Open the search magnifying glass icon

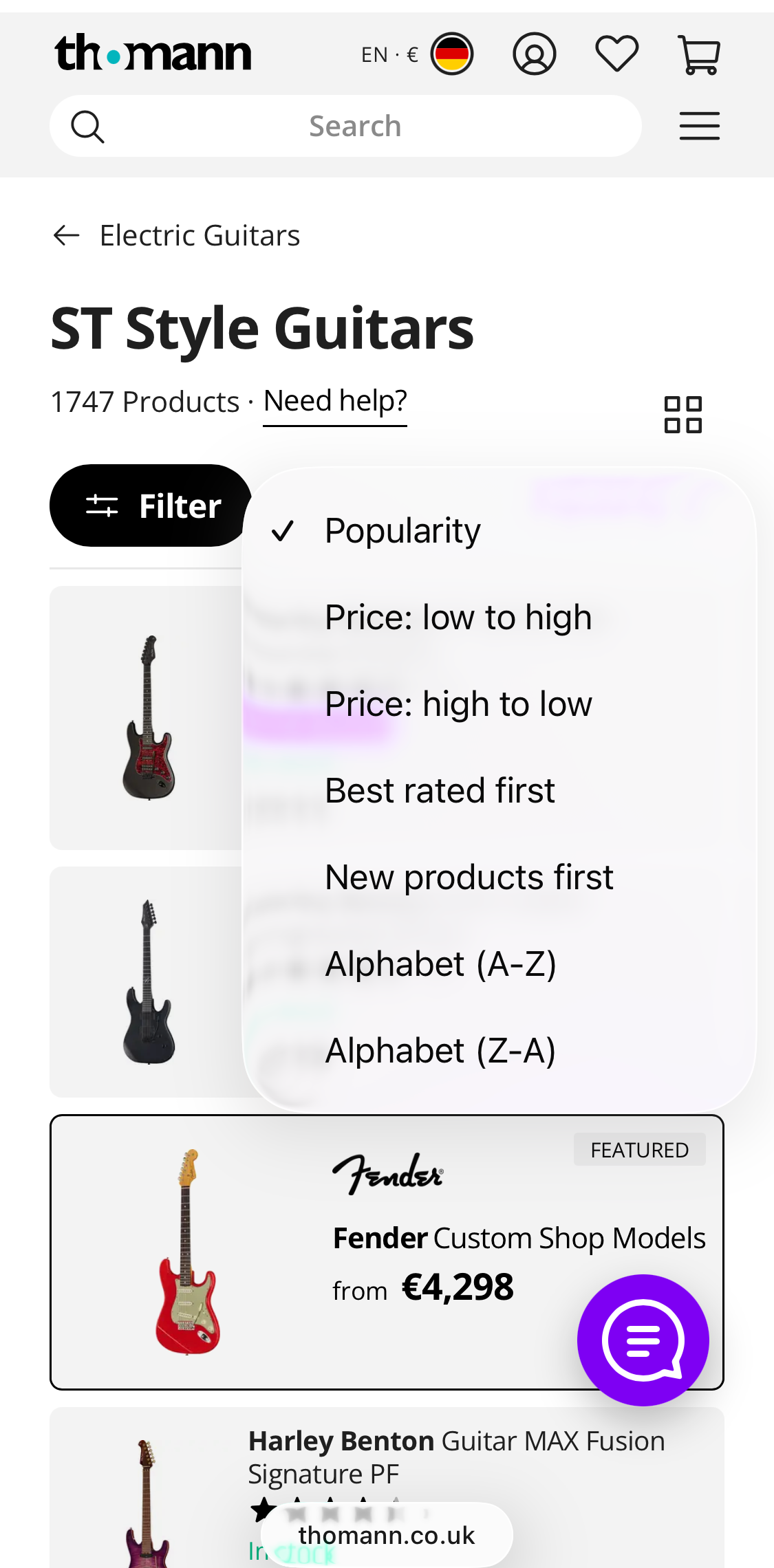[x=87, y=125]
